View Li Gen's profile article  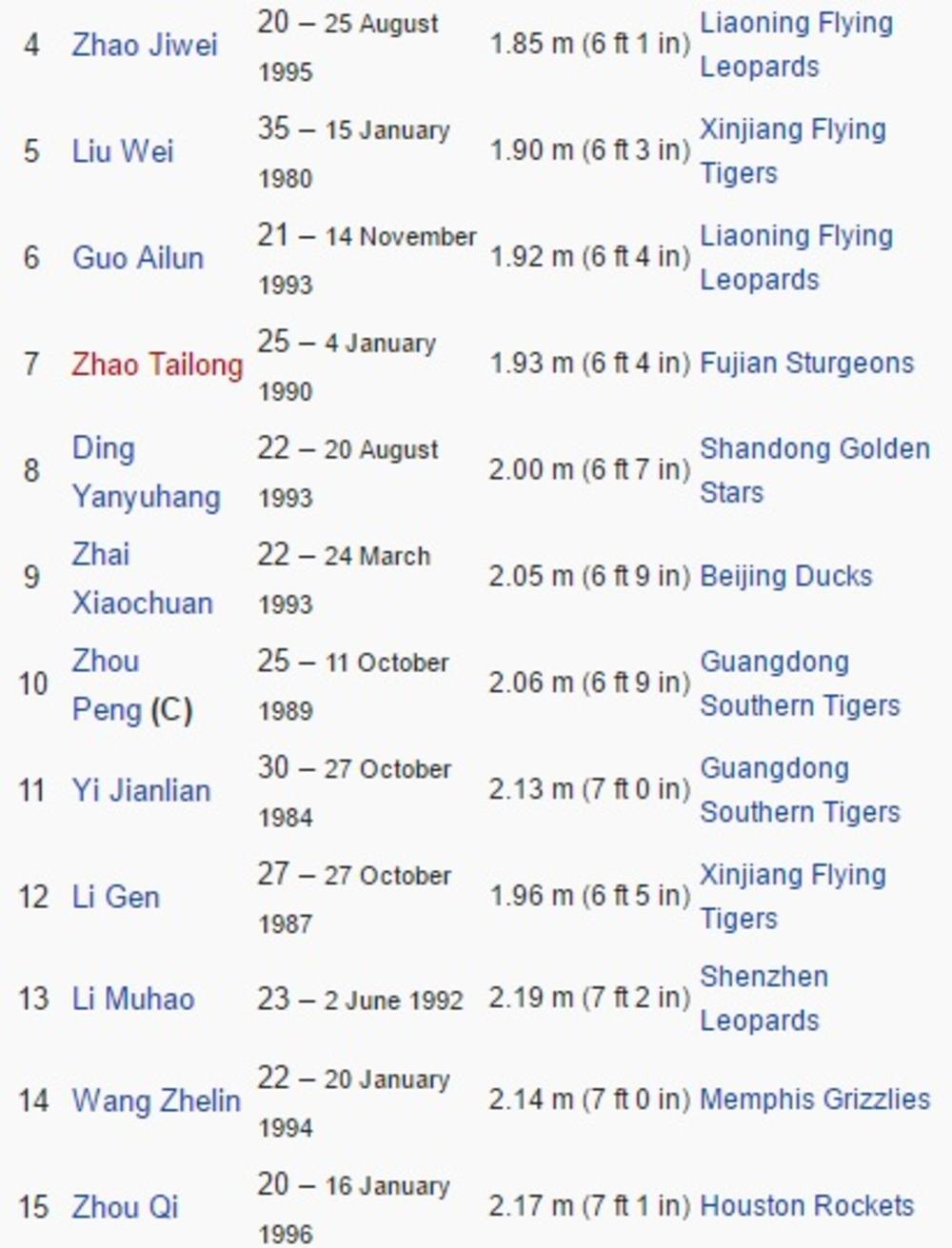click(116, 897)
